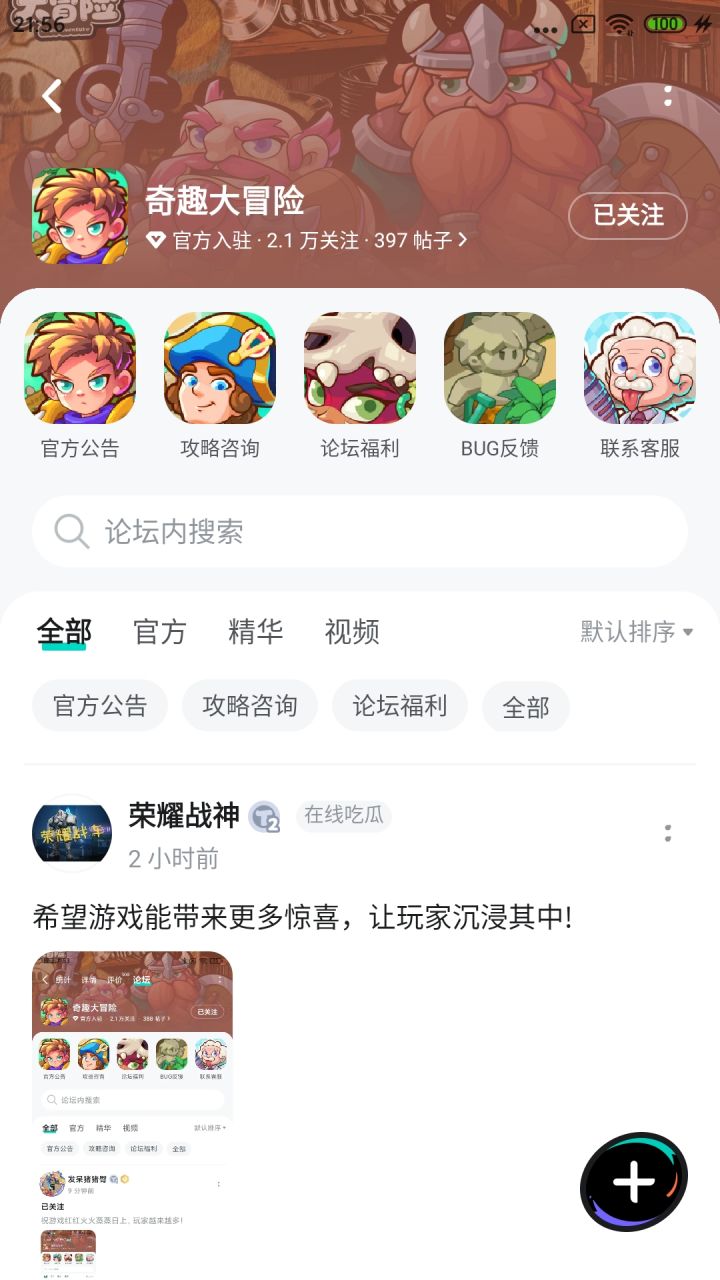Enable the 论坛福利 filter chip

pyautogui.click(x=399, y=706)
